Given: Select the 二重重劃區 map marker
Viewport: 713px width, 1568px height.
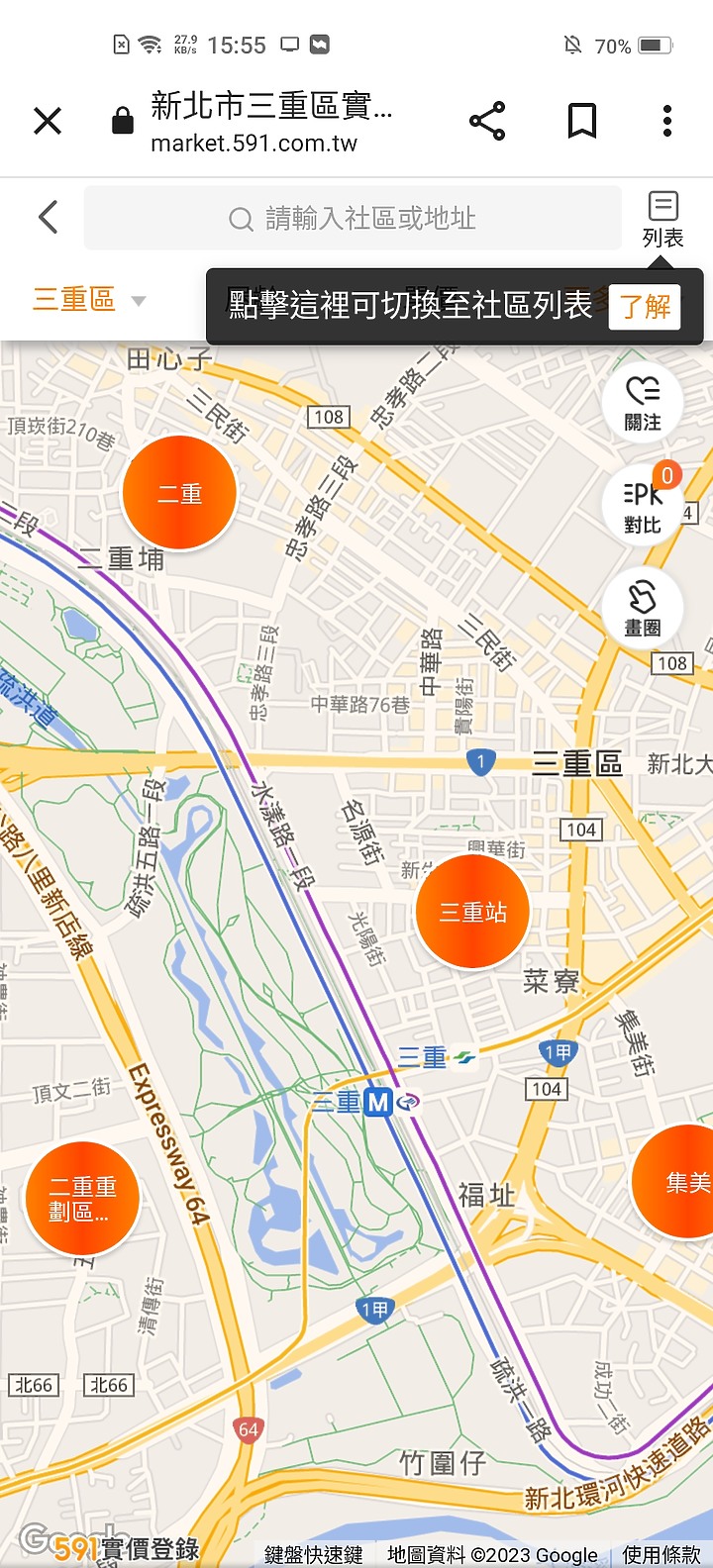Looking at the screenshot, I should [x=83, y=1199].
